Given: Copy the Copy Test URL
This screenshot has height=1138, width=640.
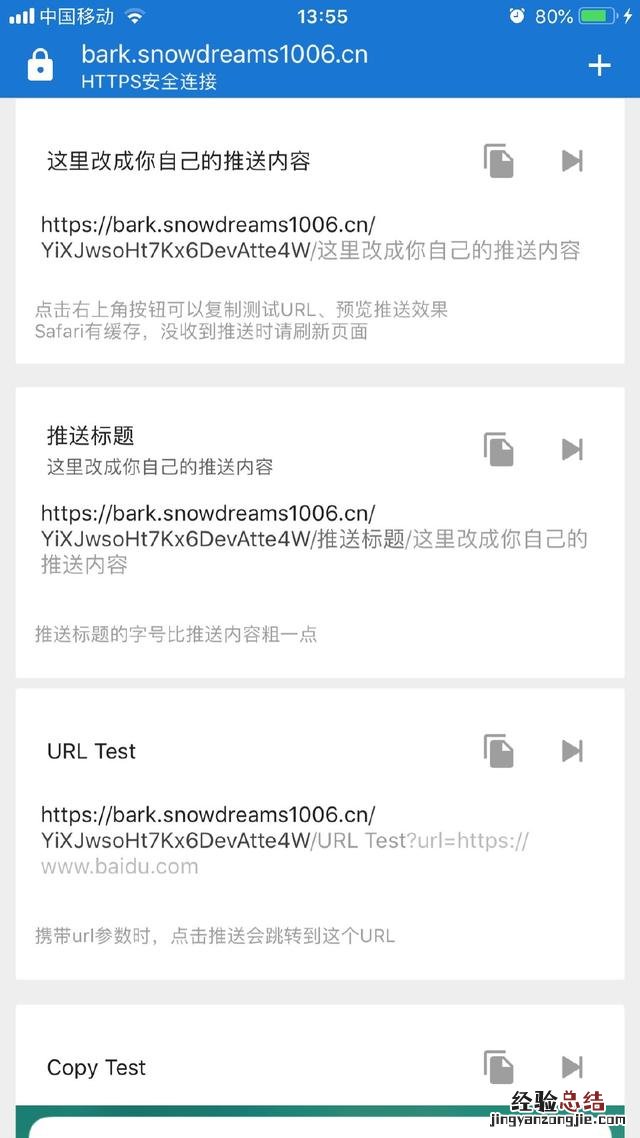Looking at the screenshot, I should click(498, 1066).
